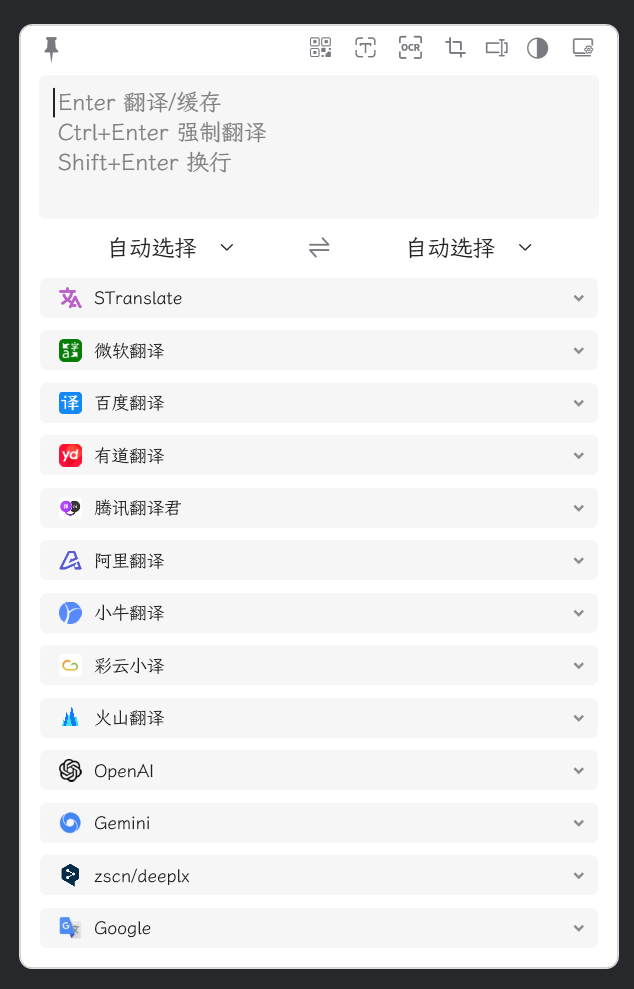The height and width of the screenshot is (989, 634).
Task: Open the QR code scanner tool
Action: tap(320, 47)
